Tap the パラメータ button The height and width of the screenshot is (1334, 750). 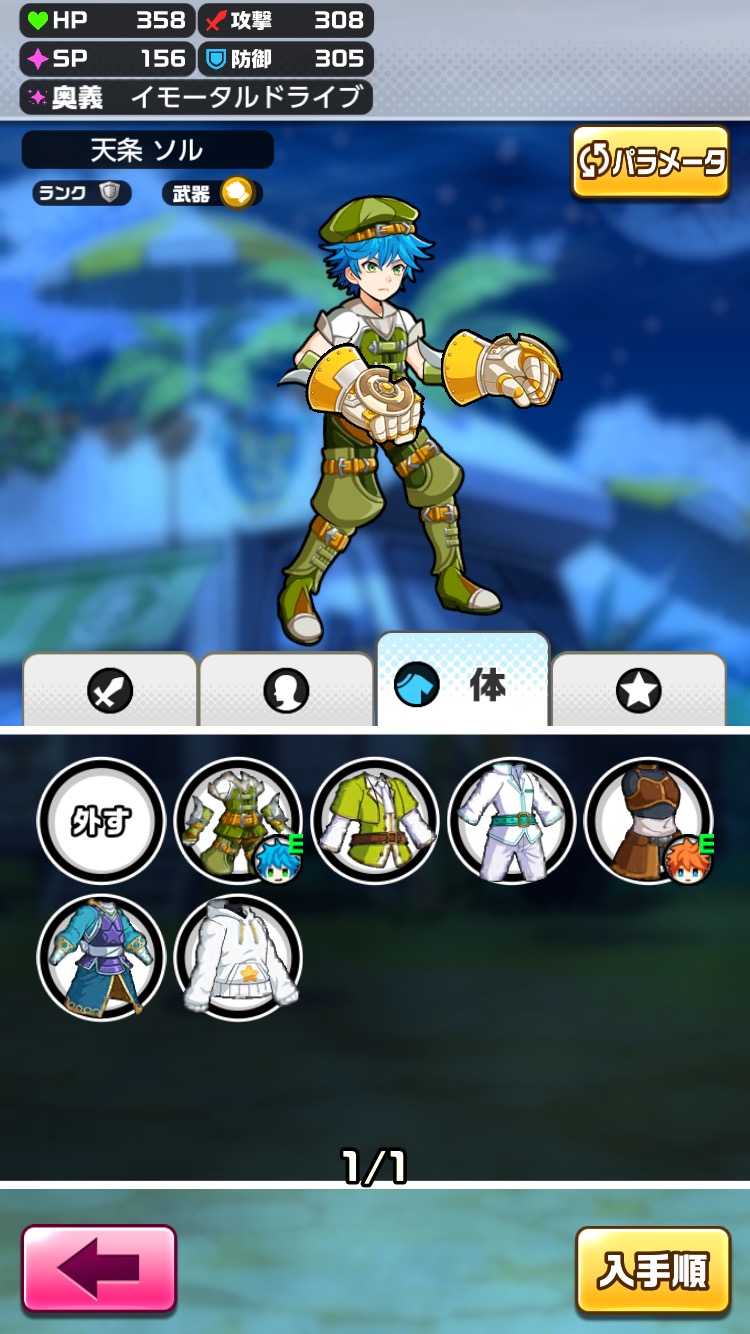click(x=650, y=161)
